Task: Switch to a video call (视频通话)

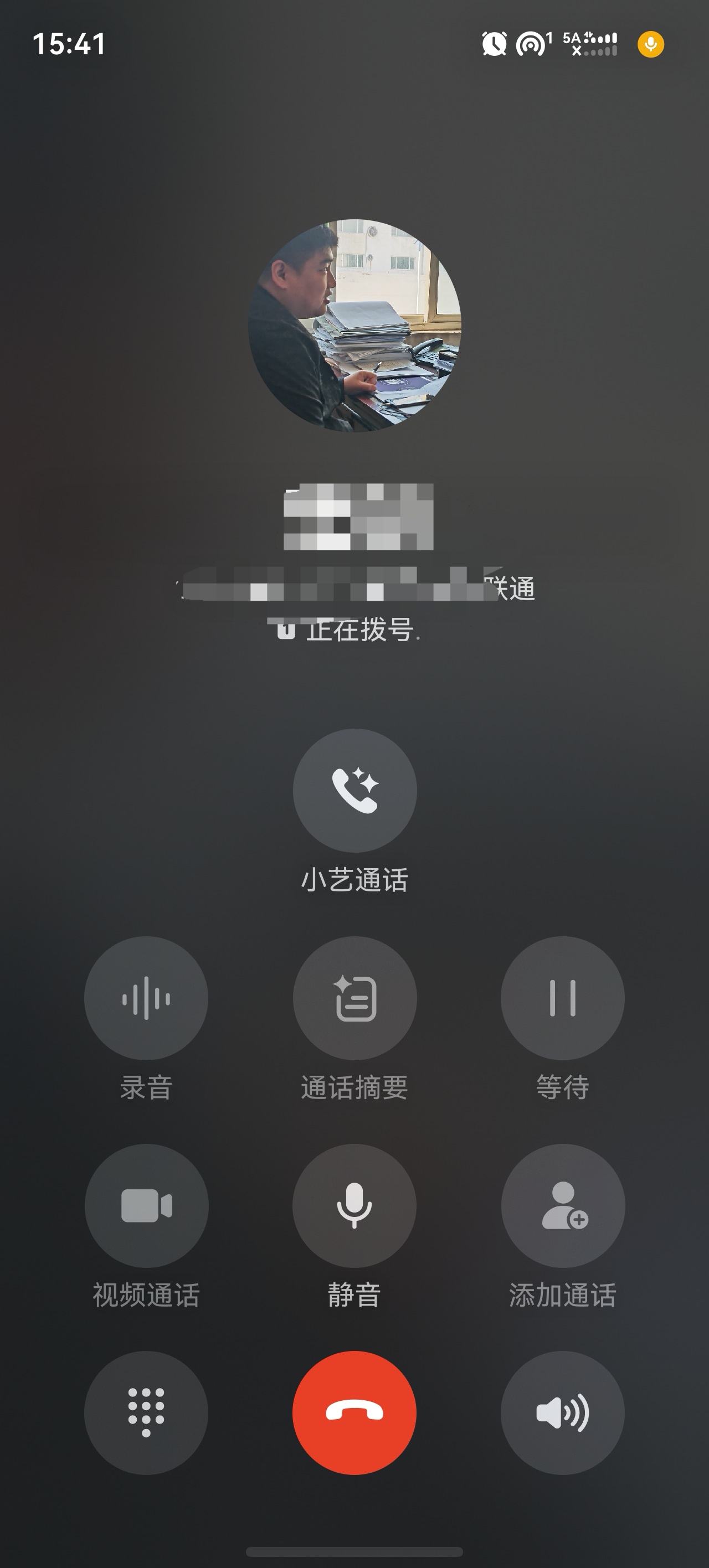Action: 146,1205
